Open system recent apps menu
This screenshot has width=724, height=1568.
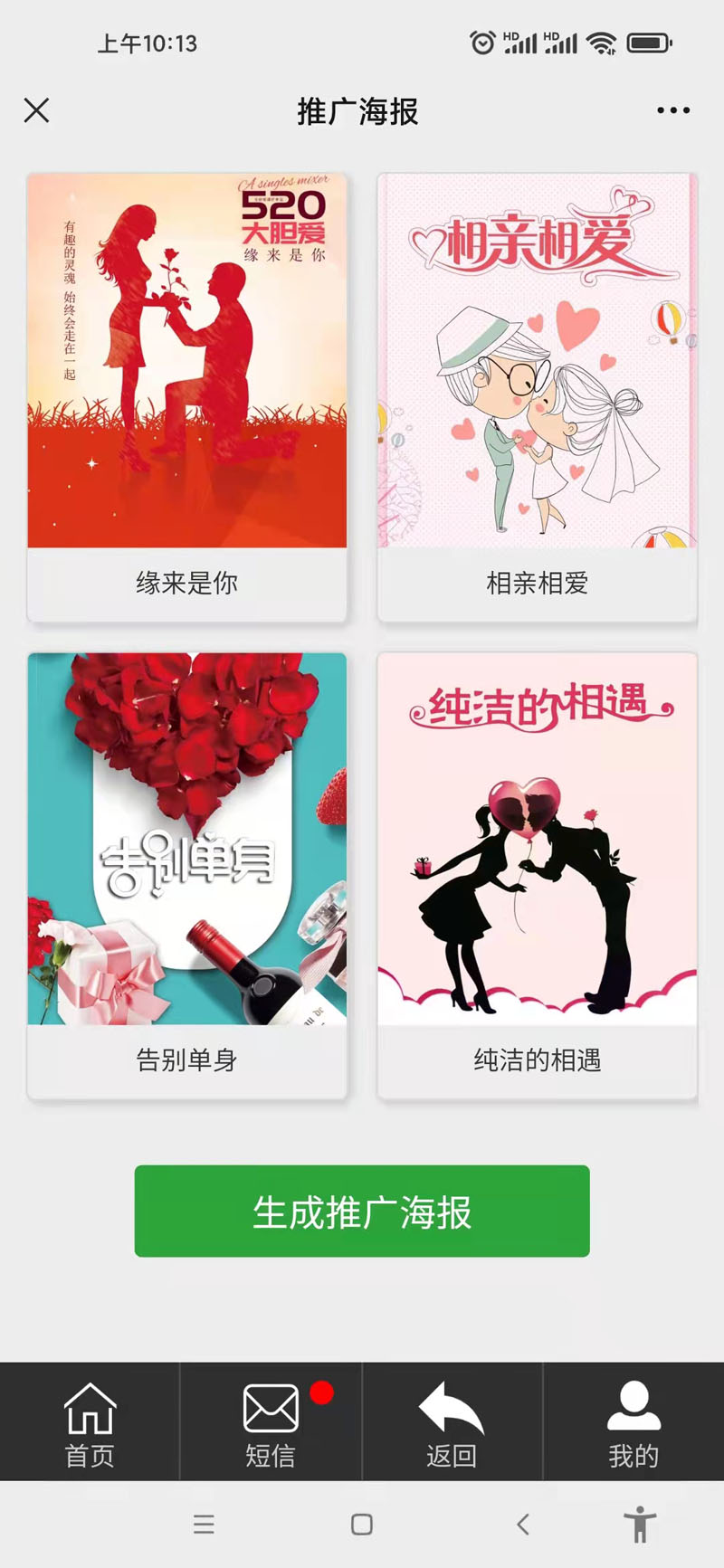click(204, 1525)
